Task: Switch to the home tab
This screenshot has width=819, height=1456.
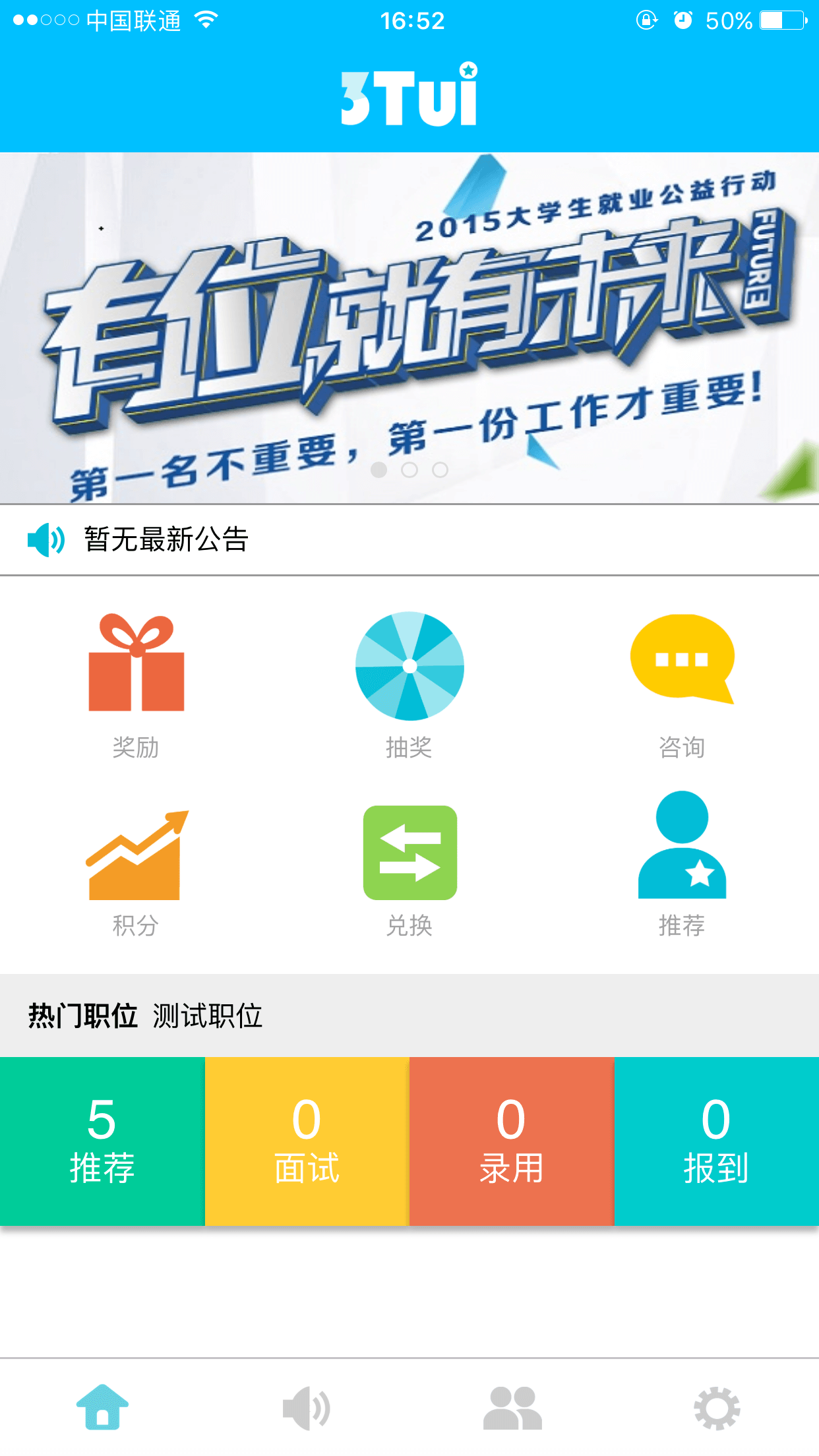Action: tap(102, 1407)
